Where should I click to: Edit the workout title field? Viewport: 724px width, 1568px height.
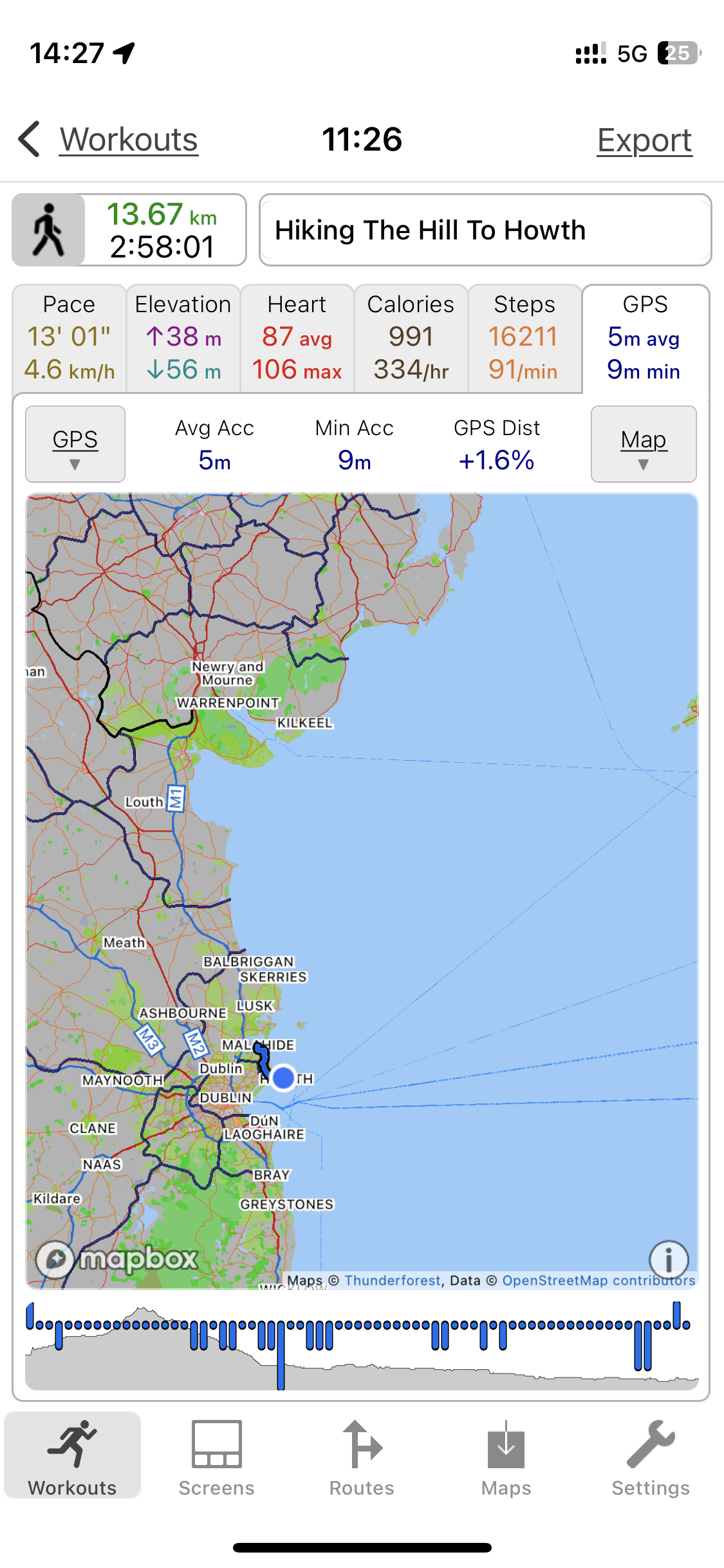point(485,230)
